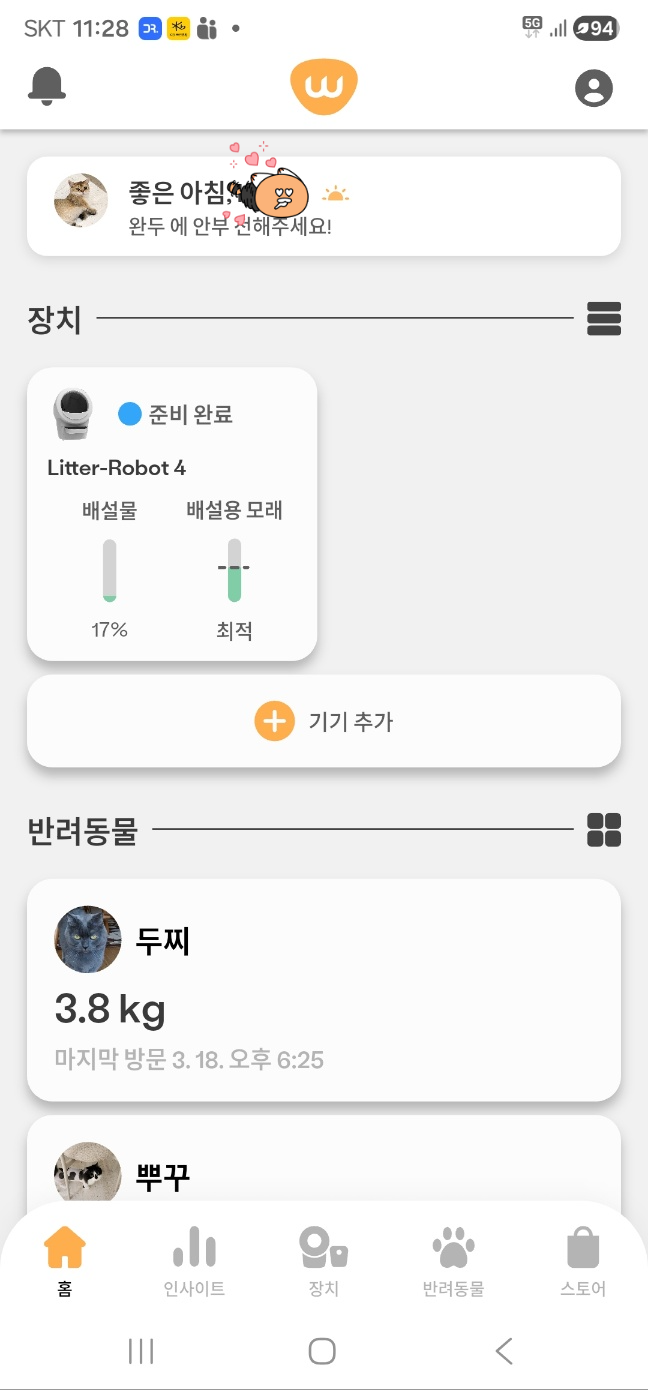The image size is (648, 1390).
Task: Switch devices section to list view
Action: coord(604,319)
